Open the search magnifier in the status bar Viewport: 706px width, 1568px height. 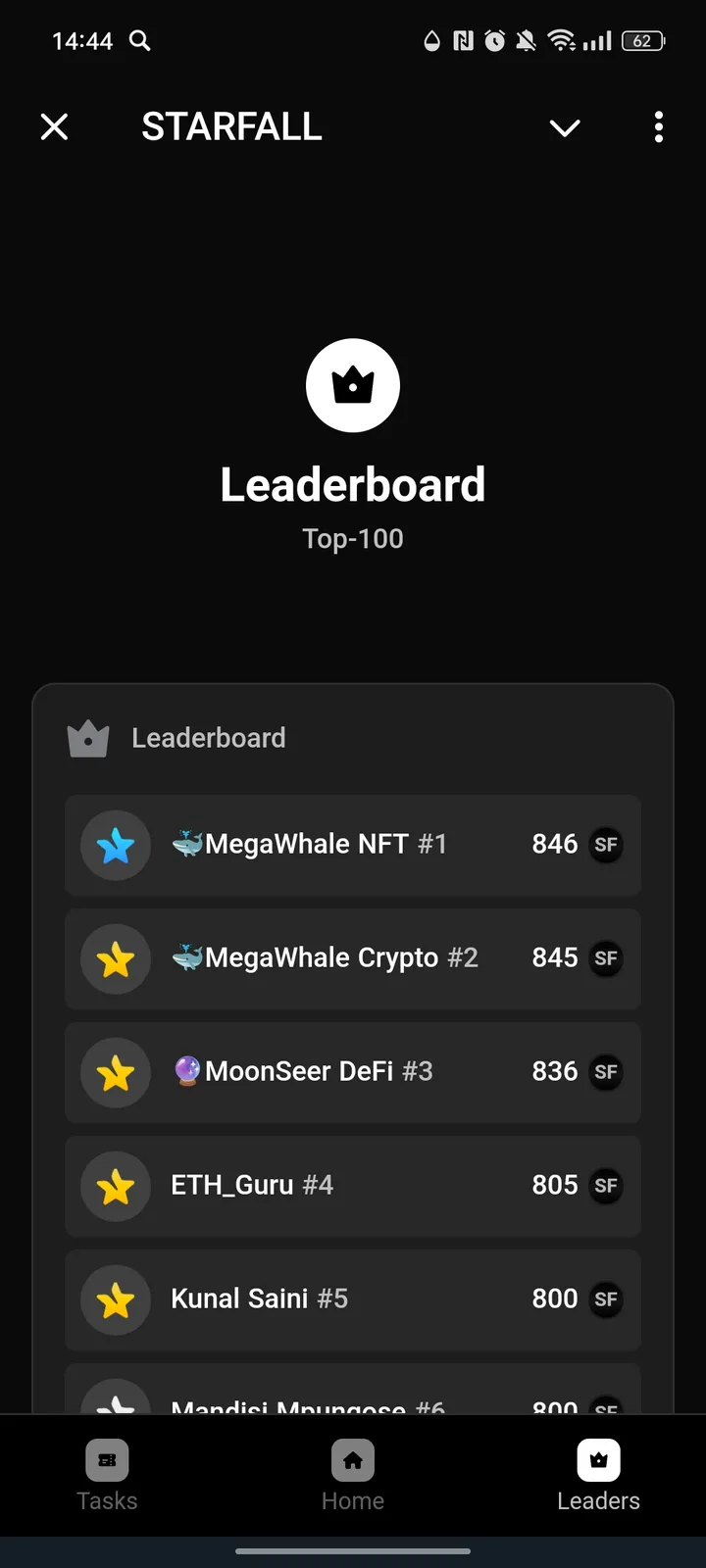pyautogui.click(x=140, y=41)
